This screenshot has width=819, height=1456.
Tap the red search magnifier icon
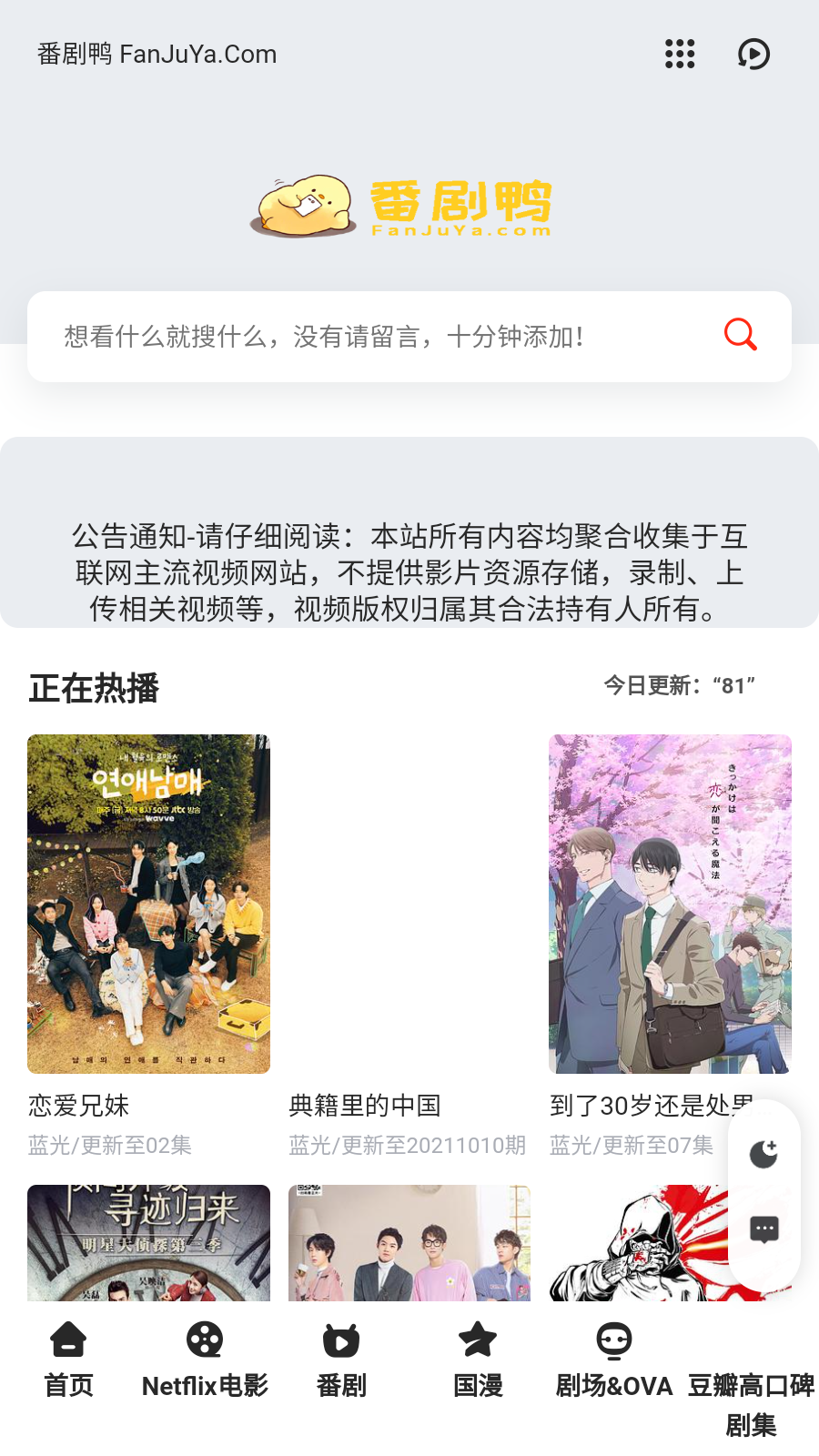(x=740, y=335)
